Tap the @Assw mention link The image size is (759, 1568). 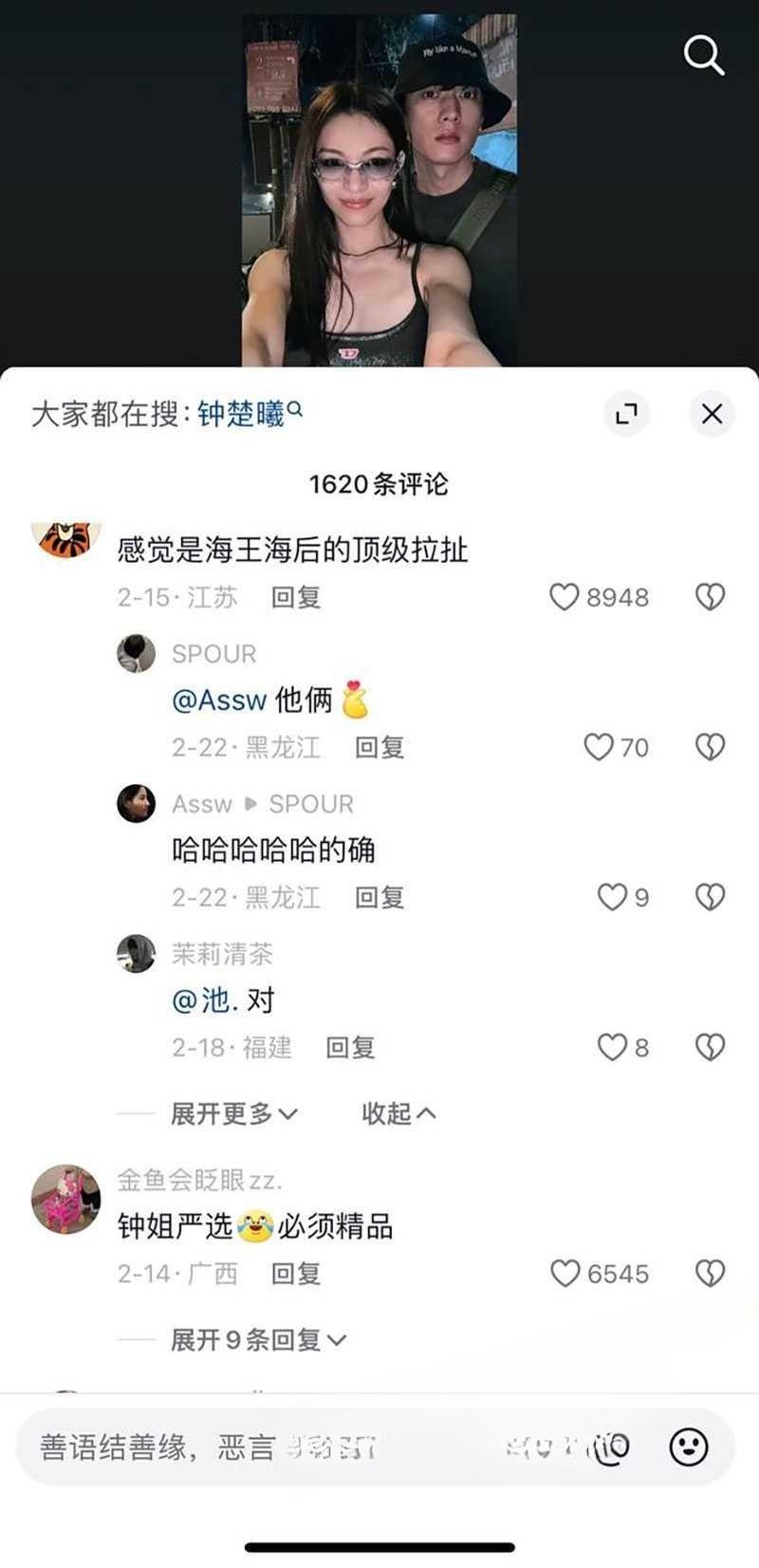pos(219,700)
